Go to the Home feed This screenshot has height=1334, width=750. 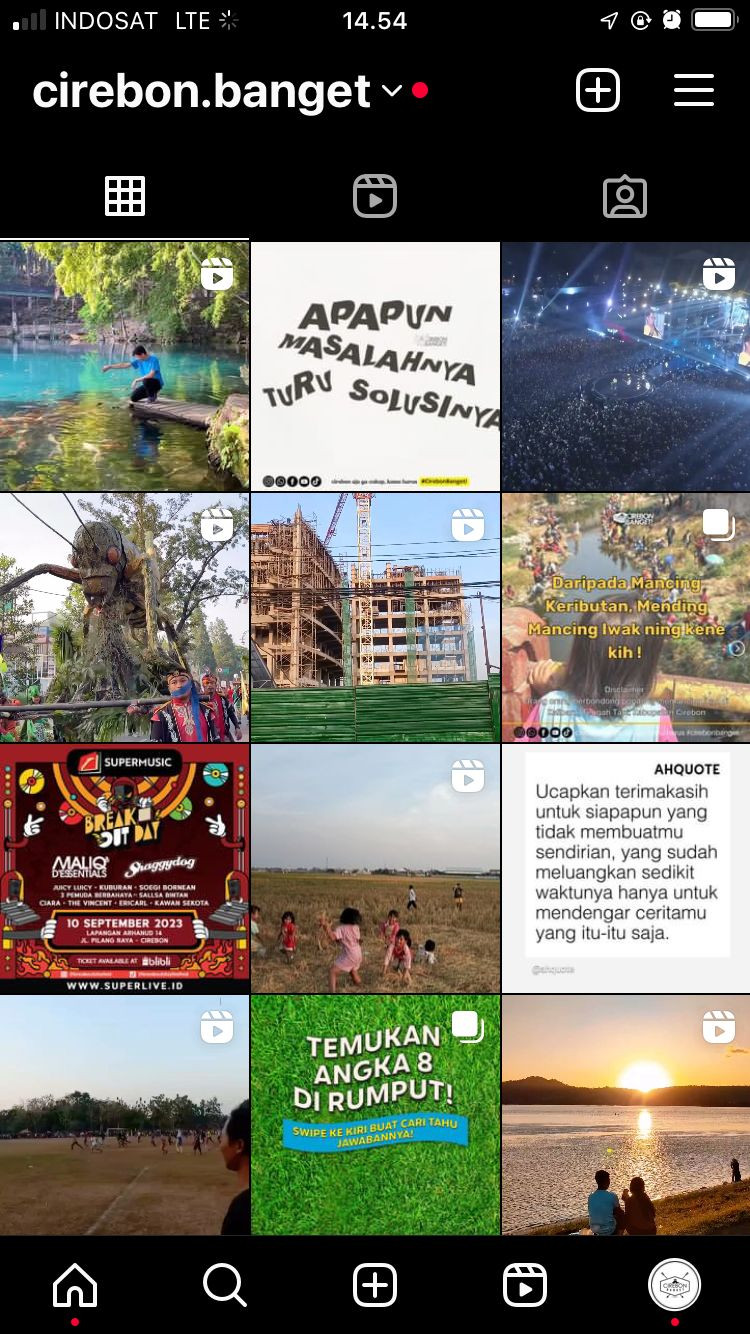click(x=75, y=1285)
